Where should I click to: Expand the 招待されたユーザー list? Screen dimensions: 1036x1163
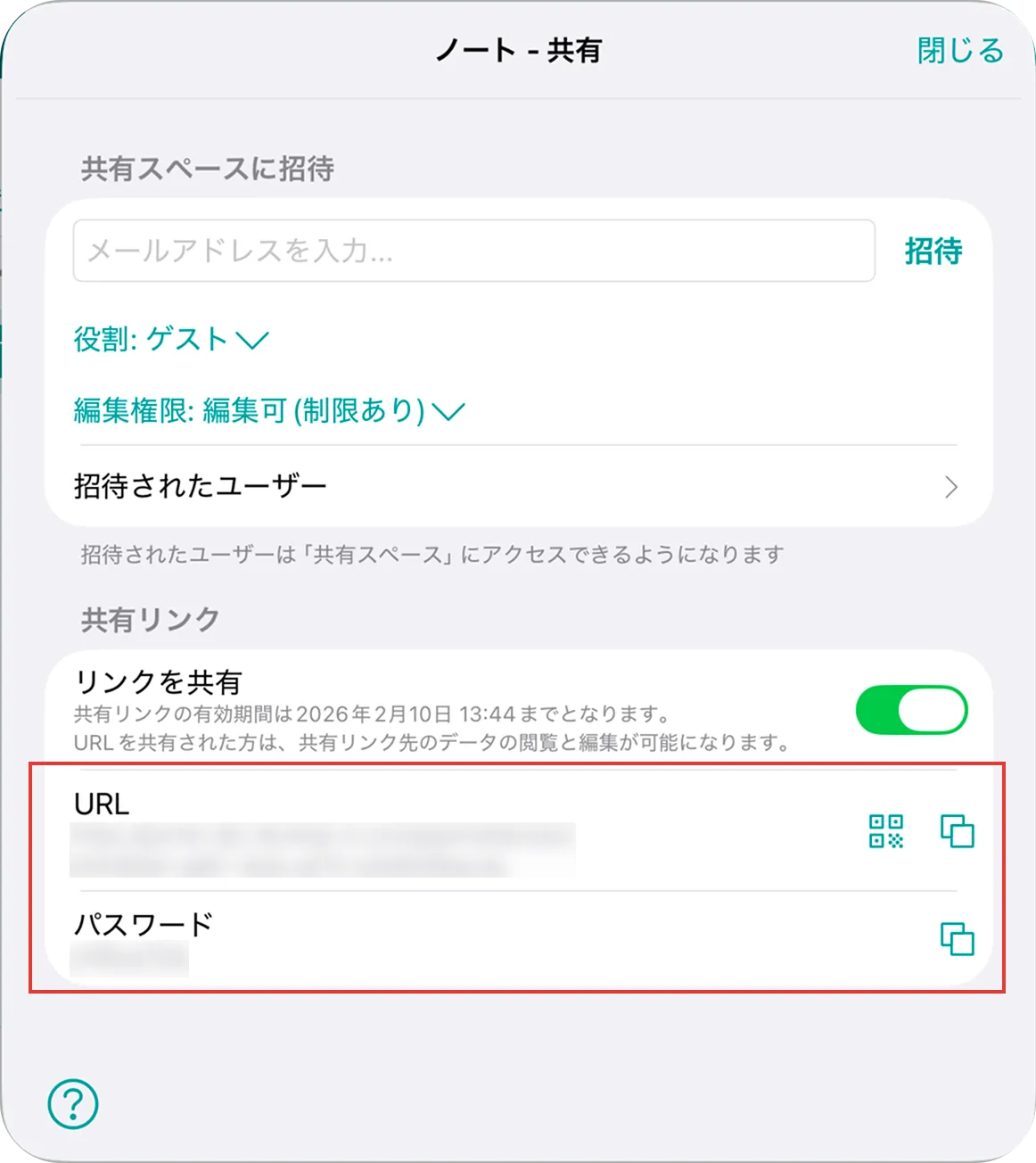pos(517,486)
